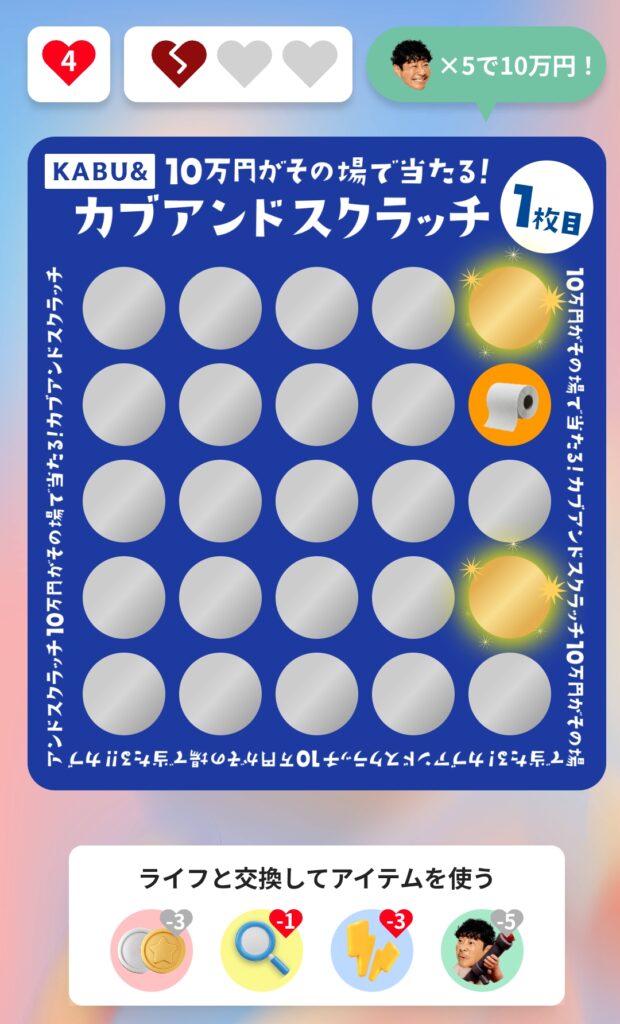Use the bazooka man item costing 5 lives
The width and height of the screenshot is (620, 1024).
coord(482,949)
